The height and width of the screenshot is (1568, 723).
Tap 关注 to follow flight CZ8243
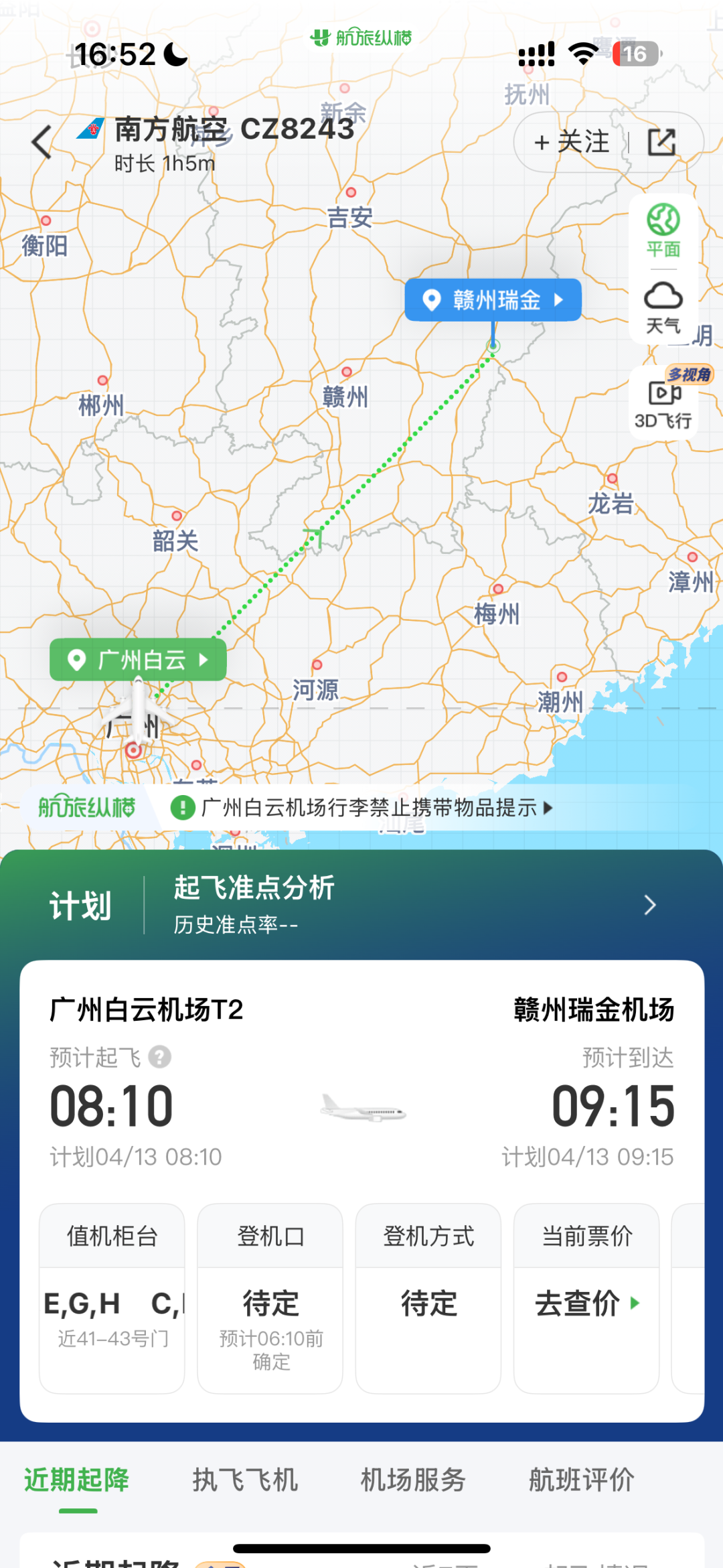(x=572, y=142)
